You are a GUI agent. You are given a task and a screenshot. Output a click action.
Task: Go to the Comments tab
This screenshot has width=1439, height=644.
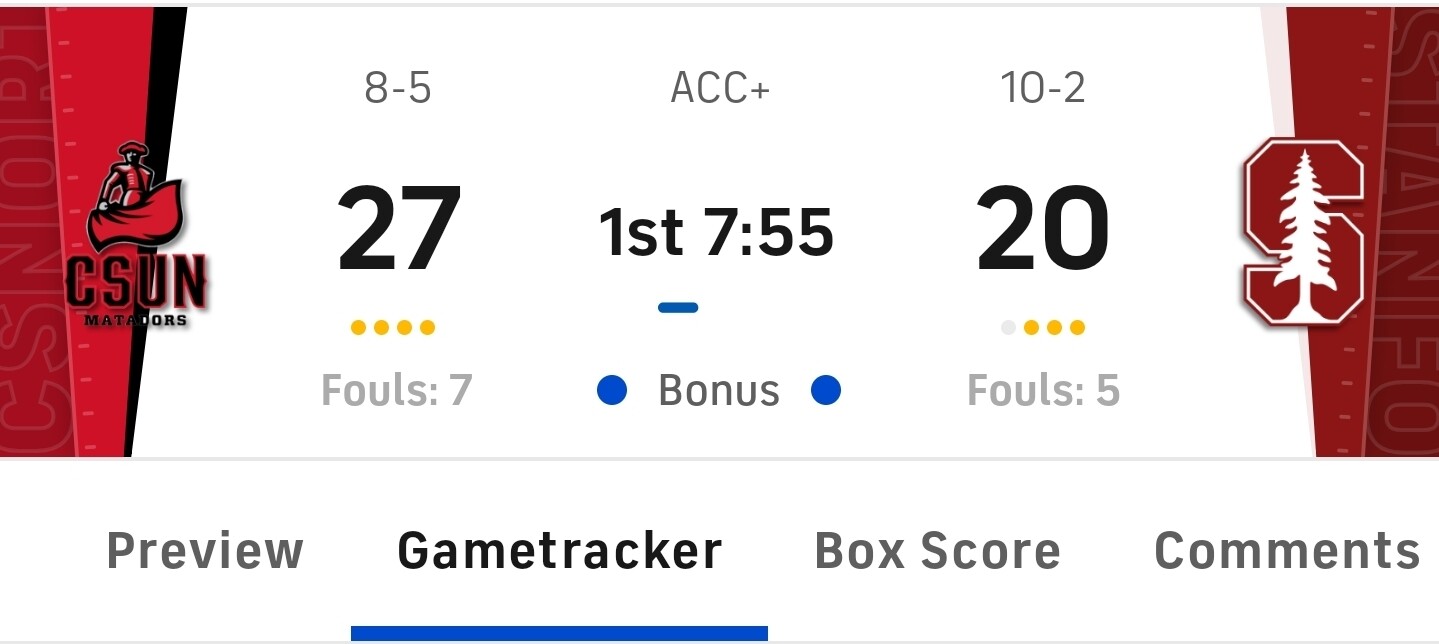pos(1287,551)
